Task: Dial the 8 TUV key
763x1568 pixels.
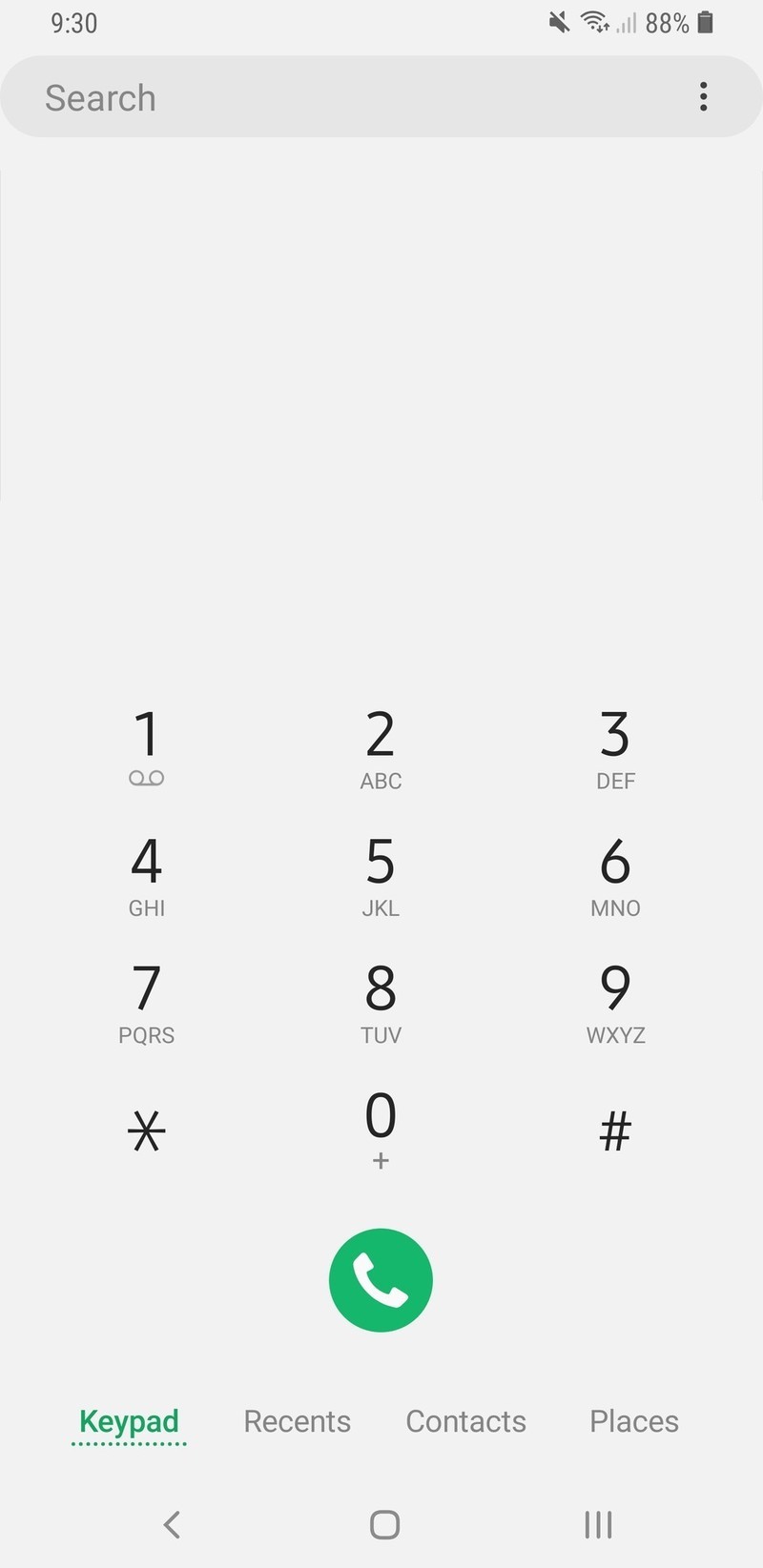Action: tap(381, 1003)
